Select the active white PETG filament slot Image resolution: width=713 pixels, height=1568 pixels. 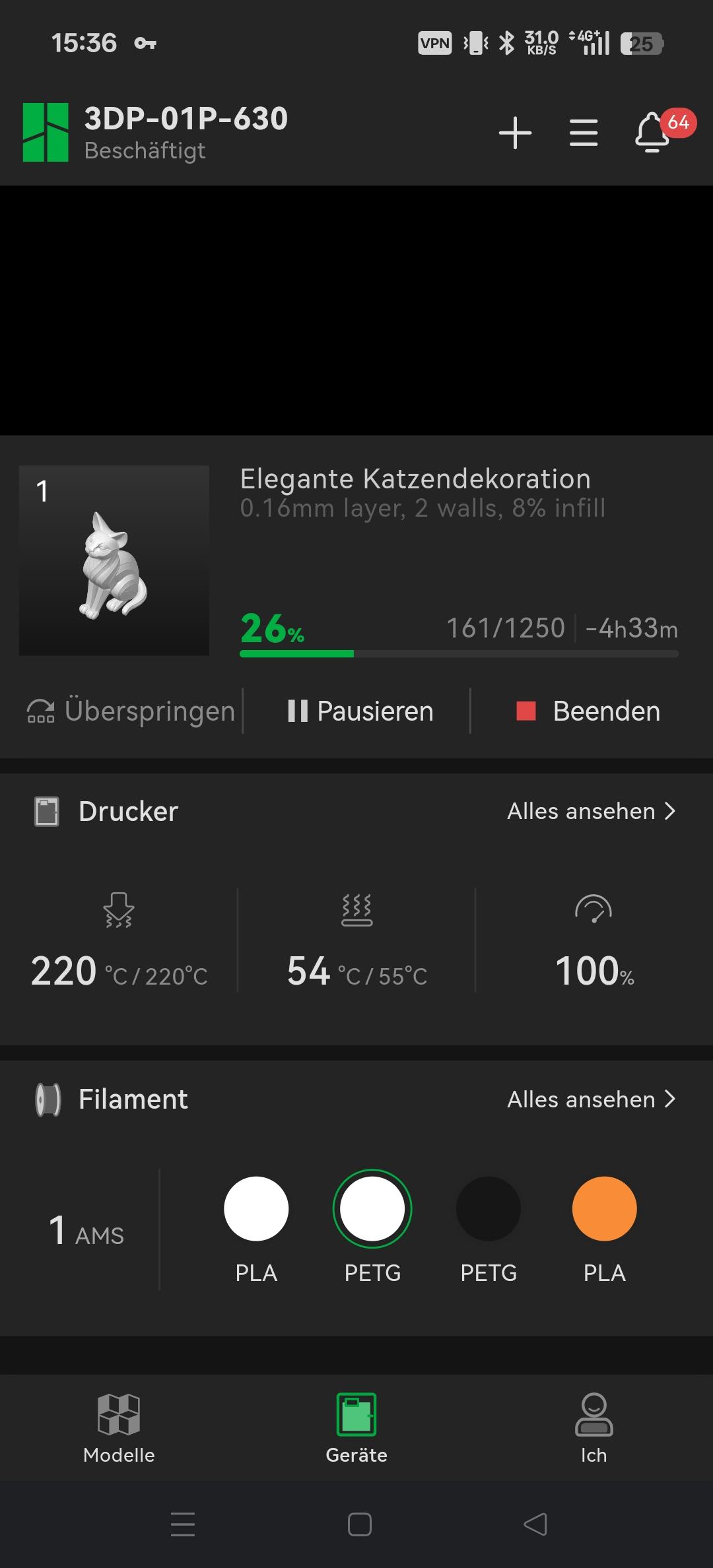(x=372, y=1209)
